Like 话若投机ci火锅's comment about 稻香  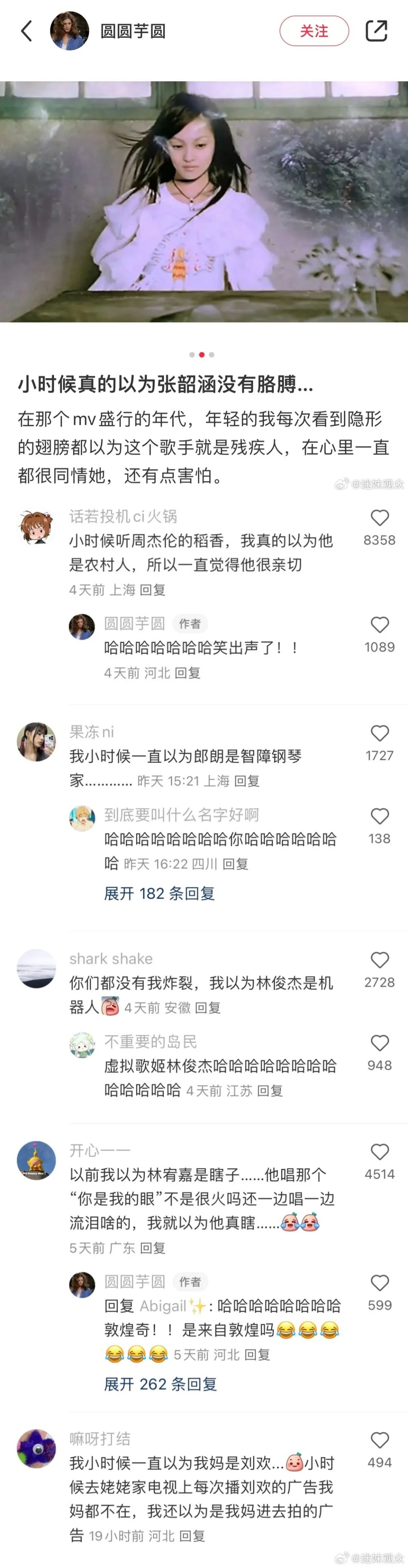[x=379, y=518]
